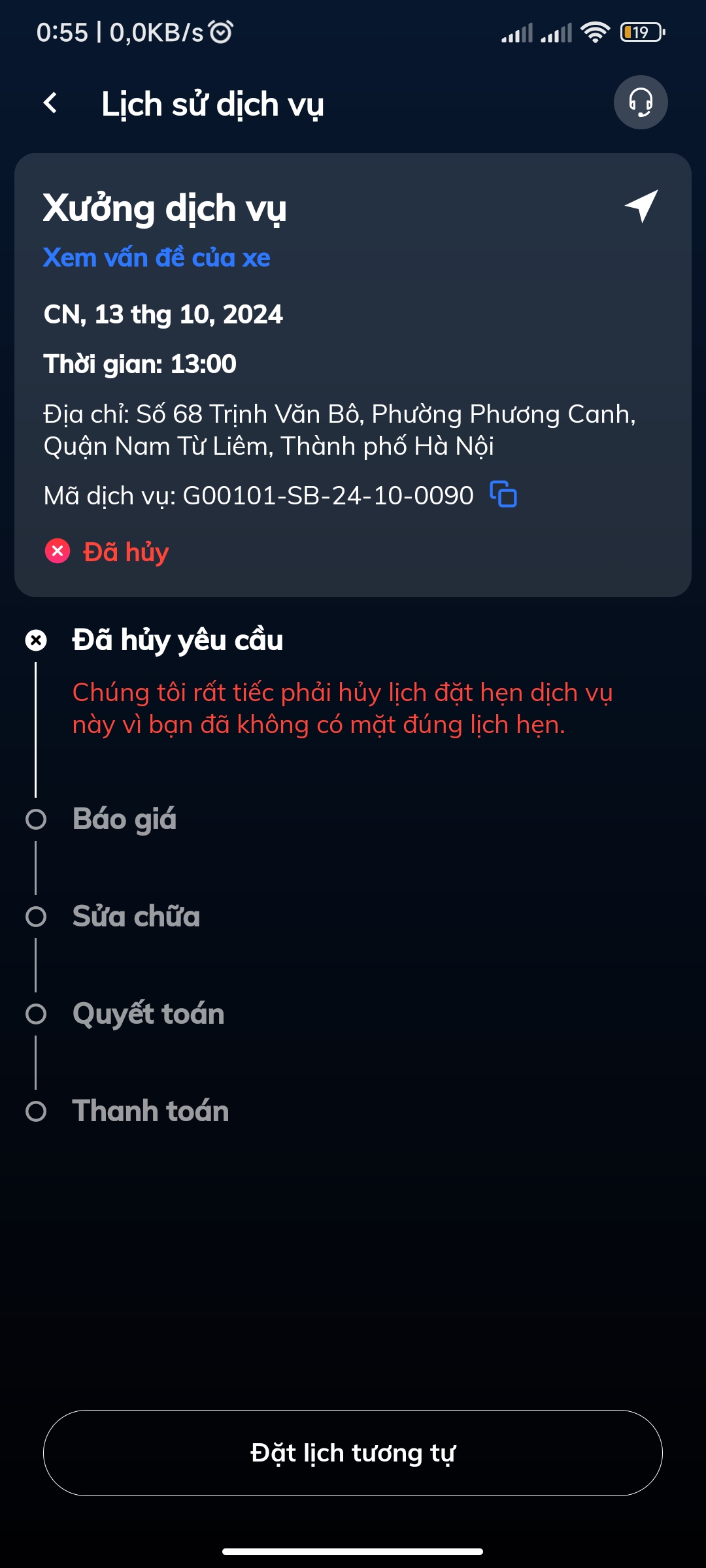Copy the service code G00101-SB-24-10-0090

click(x=503, y=495)
